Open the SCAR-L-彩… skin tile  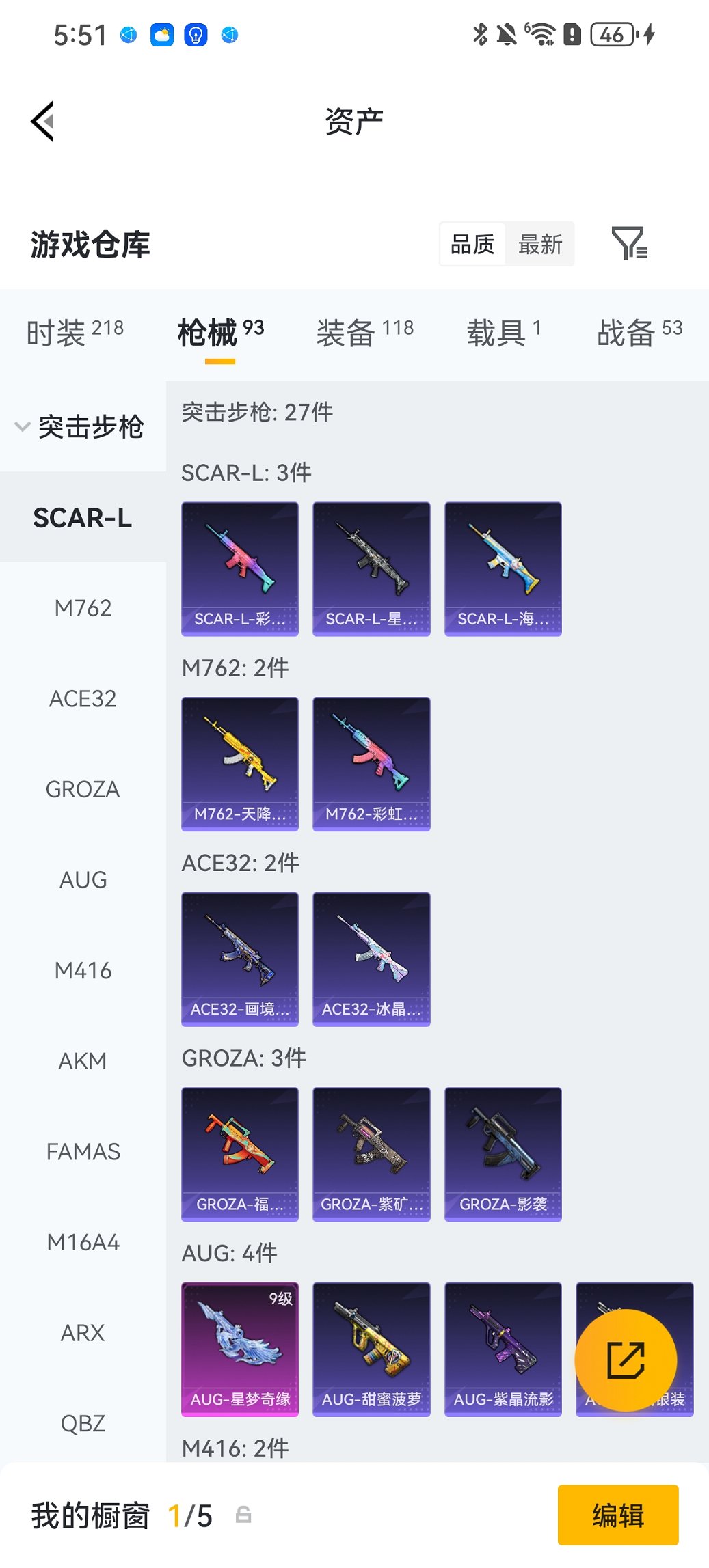[240, 568]
